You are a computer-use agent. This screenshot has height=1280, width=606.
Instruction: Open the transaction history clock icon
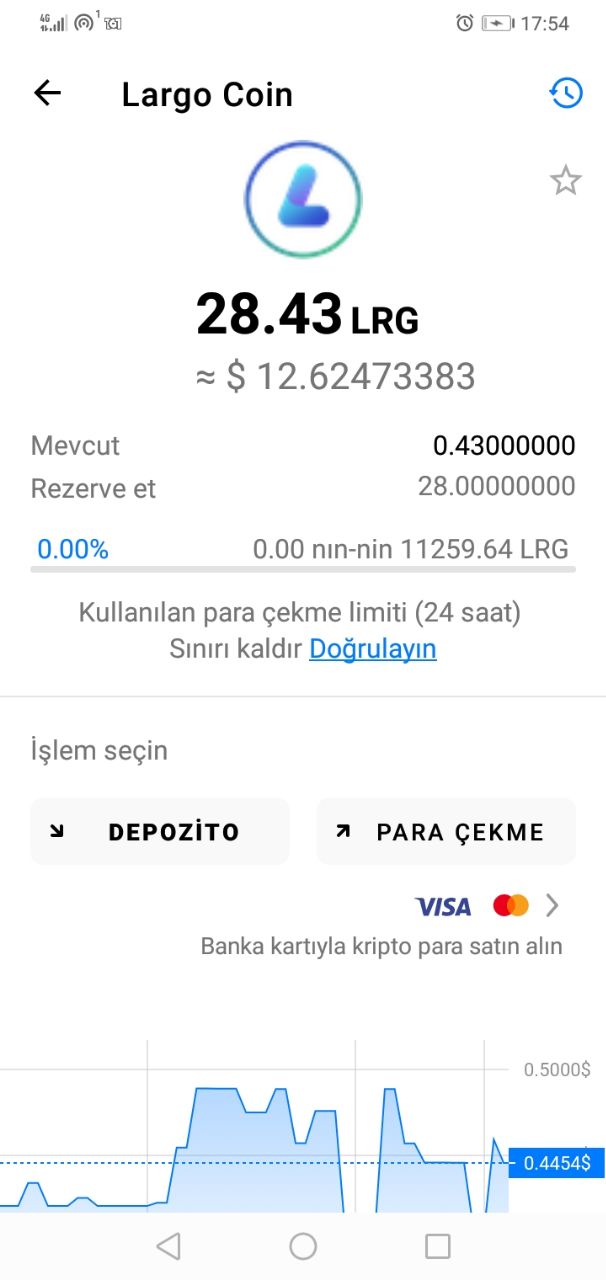coord(566,93)
